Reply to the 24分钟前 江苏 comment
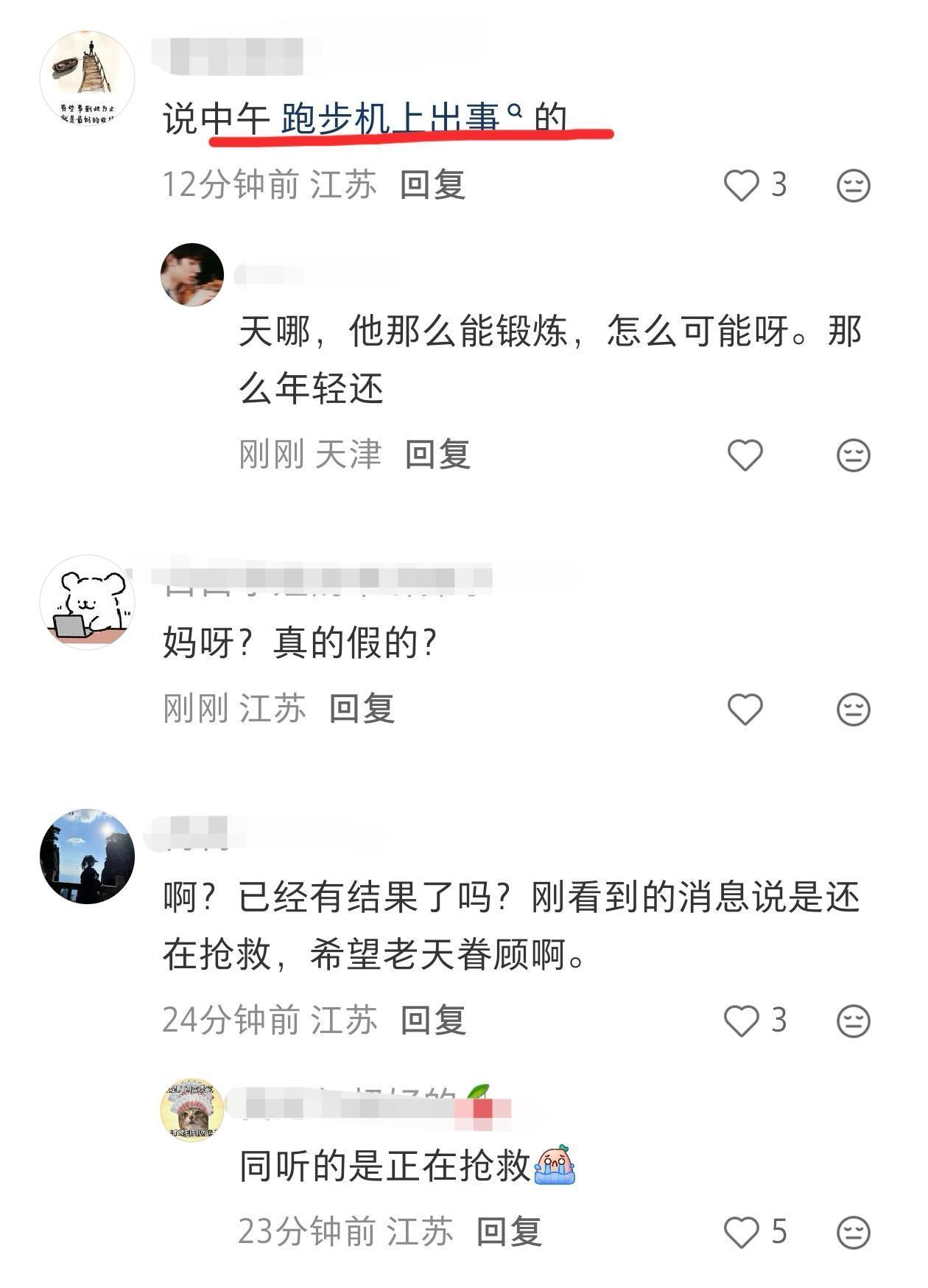This screenshot has width=928, height=1288. tap(433, 1021)
